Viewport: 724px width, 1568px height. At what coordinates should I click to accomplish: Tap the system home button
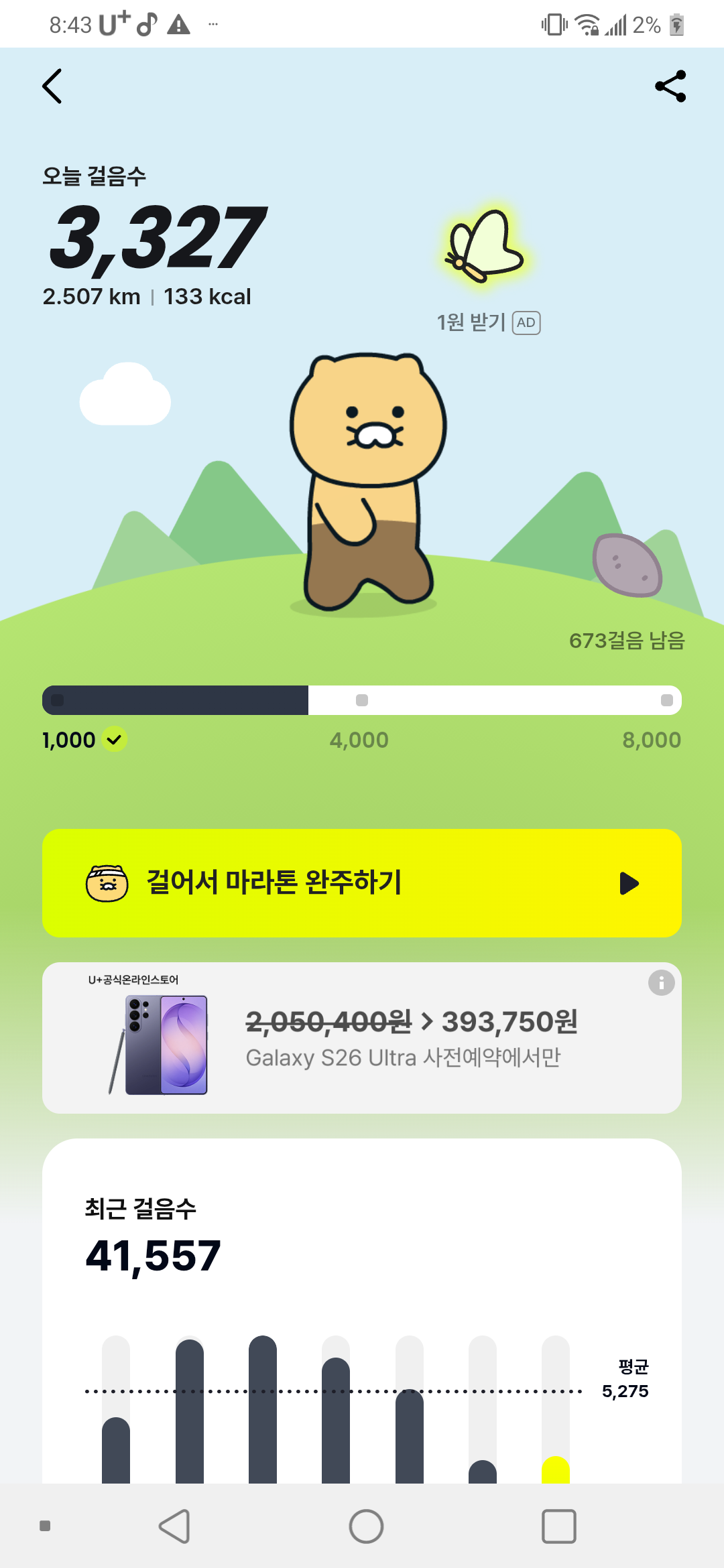pyautogui.click(x=366, y=1526)
